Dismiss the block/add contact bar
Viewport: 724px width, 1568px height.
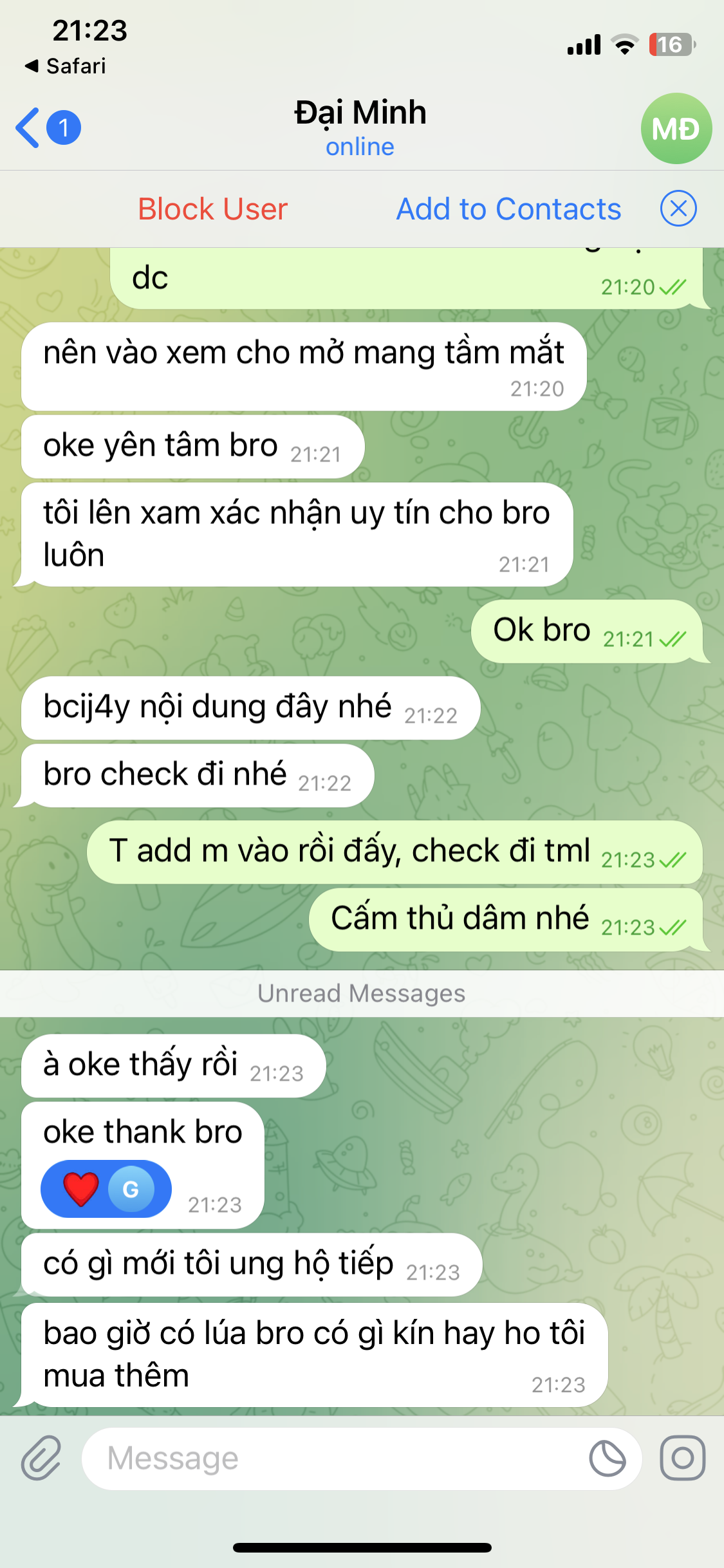click(x=678, y=209)
